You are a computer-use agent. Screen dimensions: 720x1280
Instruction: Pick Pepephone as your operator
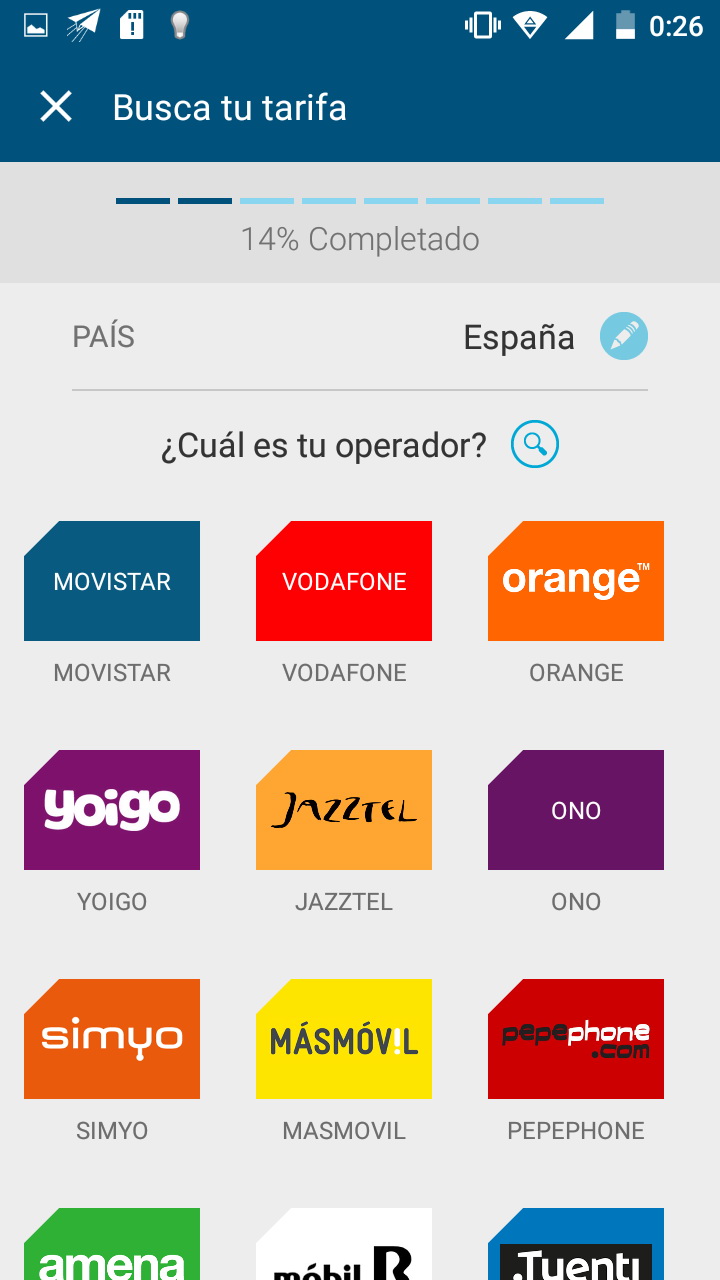576,1040
